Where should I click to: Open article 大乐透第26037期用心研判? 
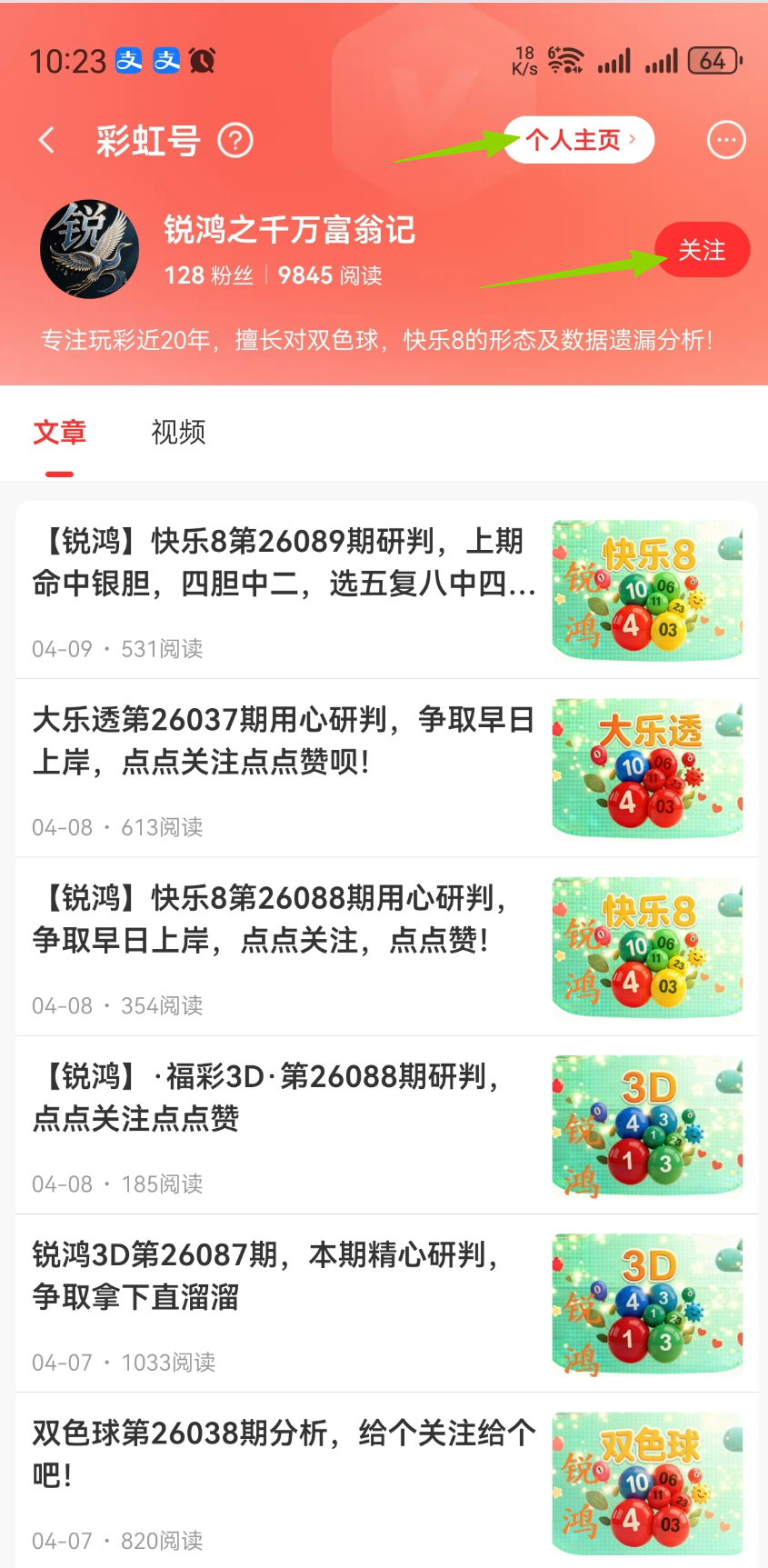284,741
